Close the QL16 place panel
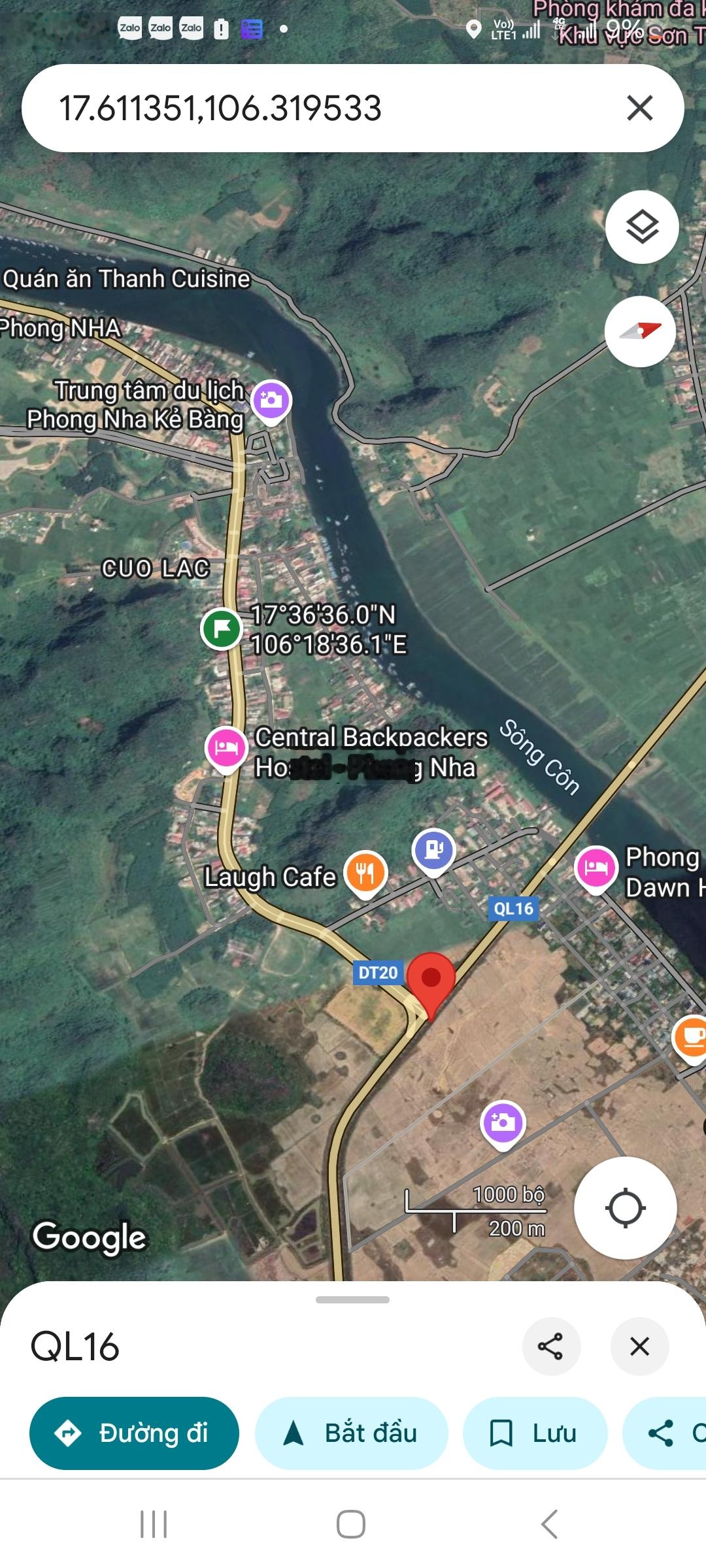The height and width of the screenshot is (1568, 706). [639, 1347]
